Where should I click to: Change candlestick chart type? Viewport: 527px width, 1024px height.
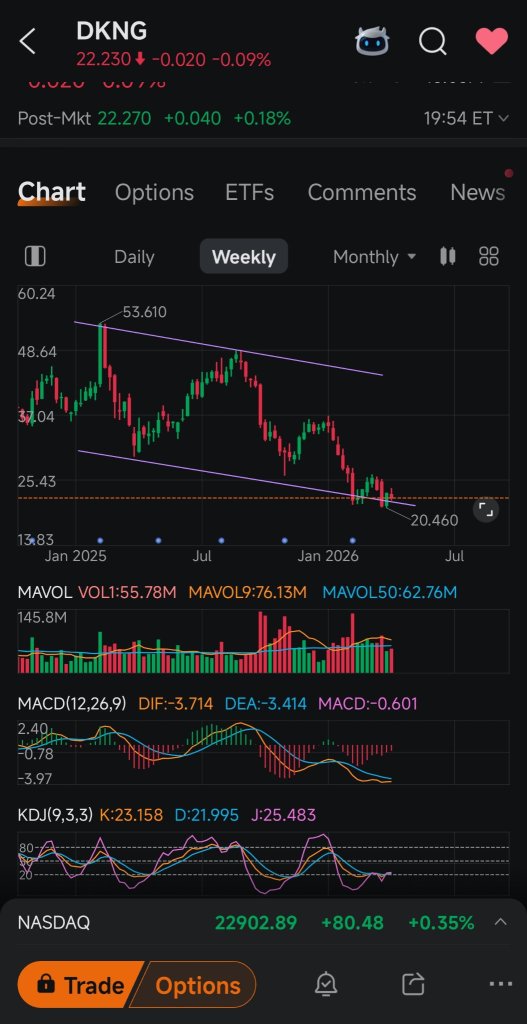[x=447, y=256]
